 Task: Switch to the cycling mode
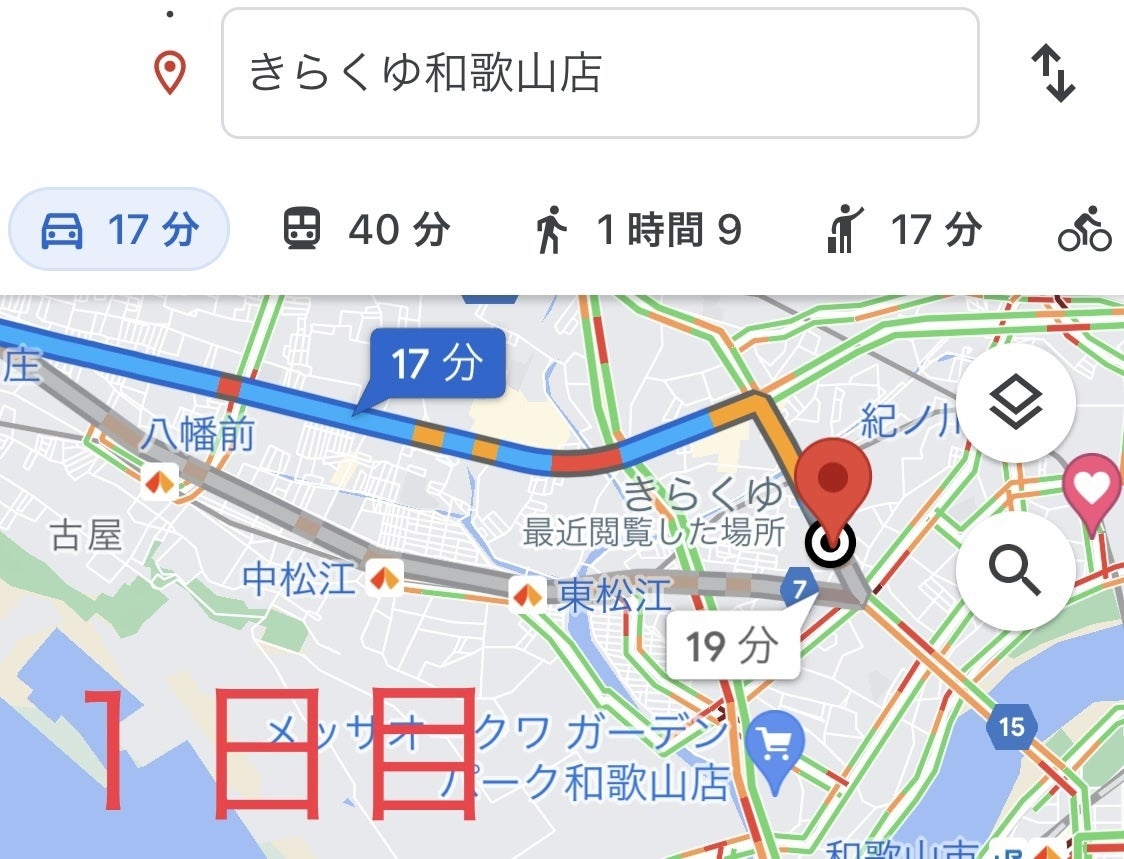pyautogui.click(x=1085, y=231)
